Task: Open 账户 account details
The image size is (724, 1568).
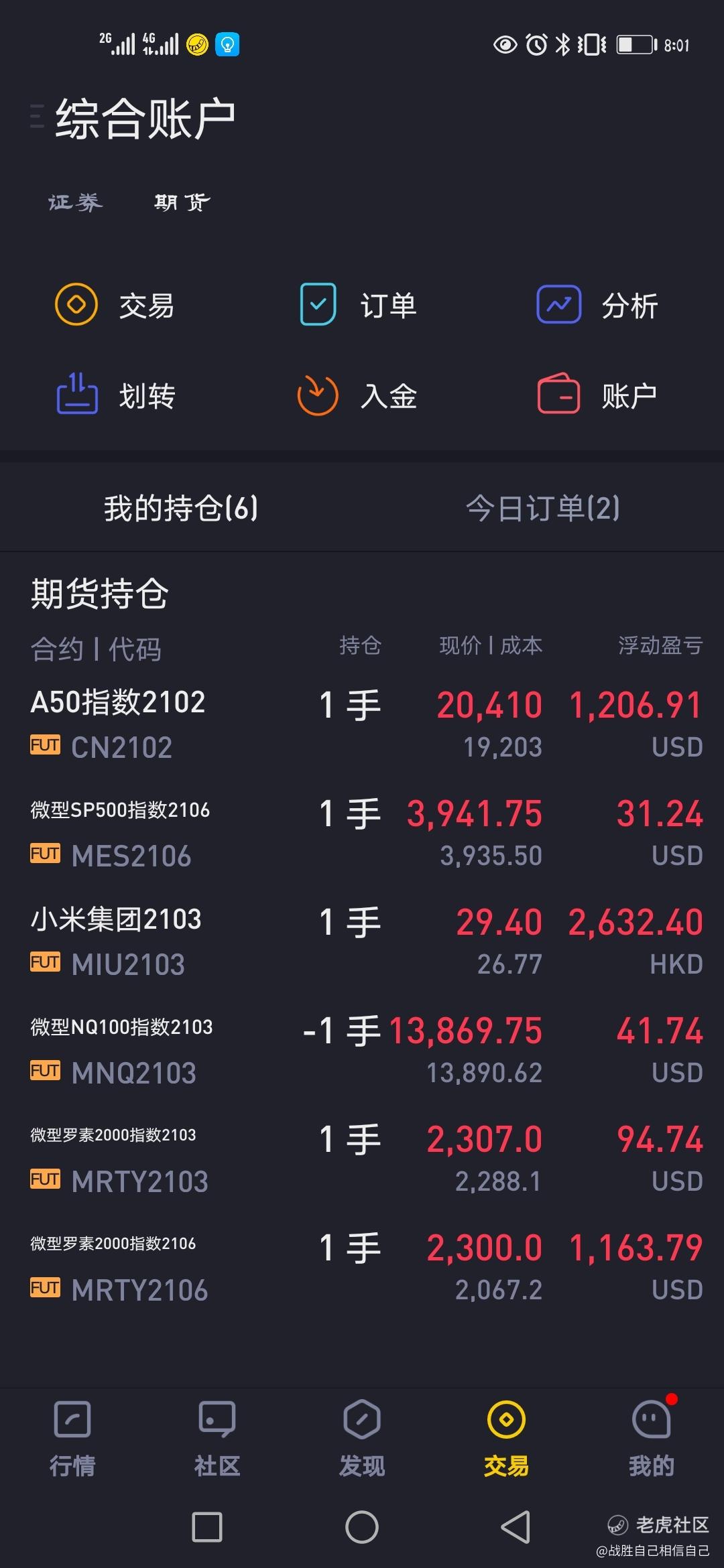Action: [597, 395]
